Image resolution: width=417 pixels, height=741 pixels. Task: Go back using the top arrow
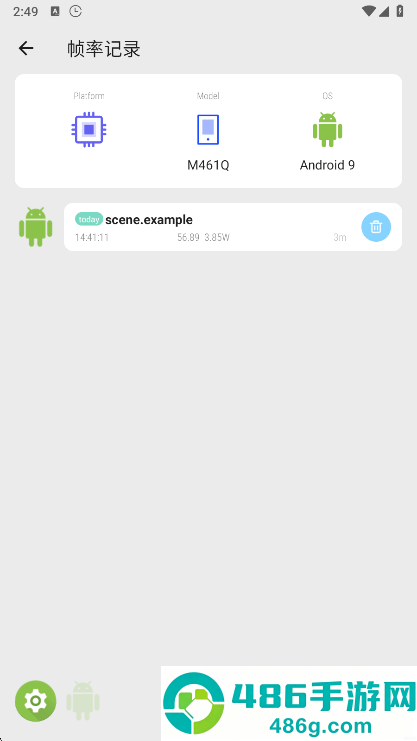pyautogui.click(x=26, y=48)
